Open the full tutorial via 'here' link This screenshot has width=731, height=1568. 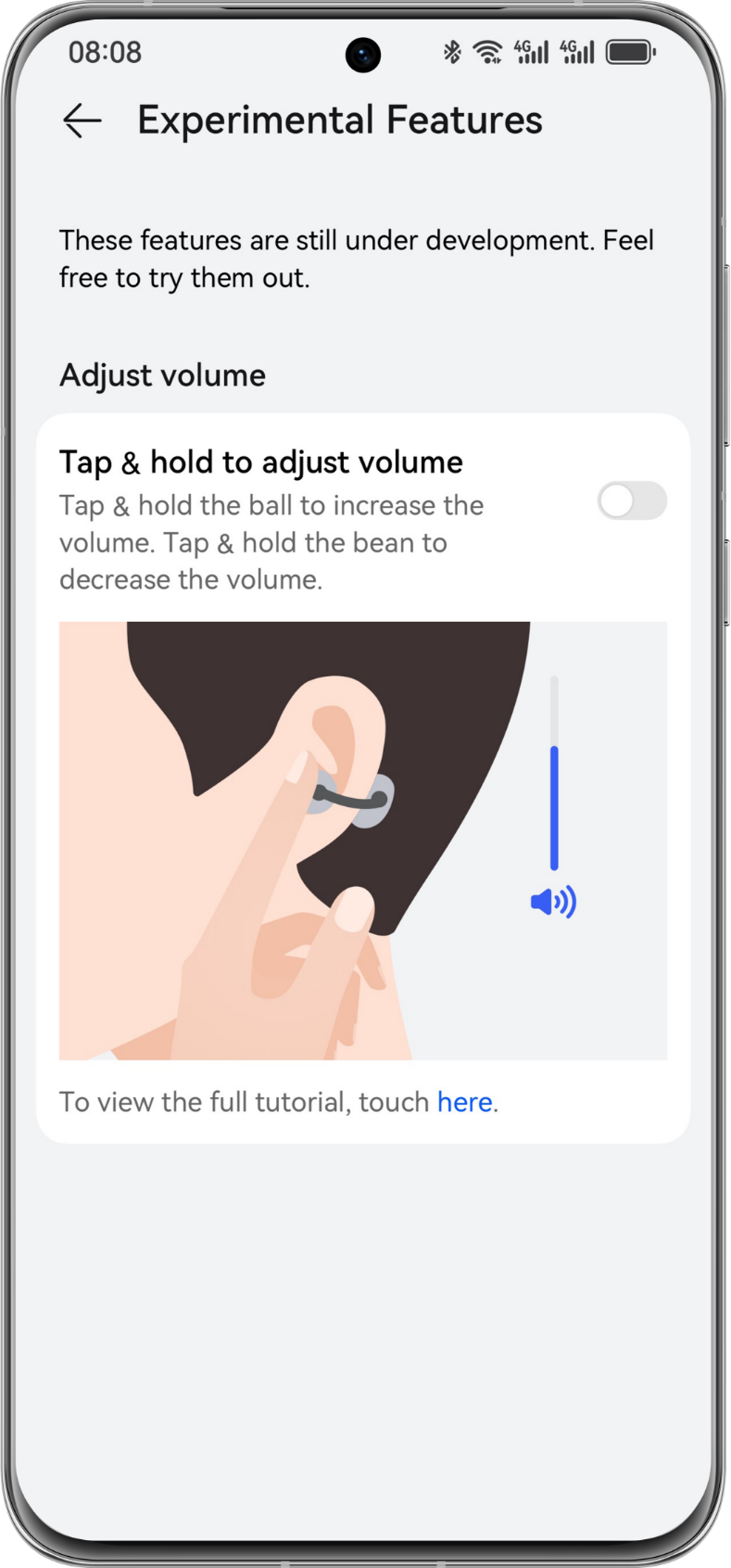coord(464,1102)
